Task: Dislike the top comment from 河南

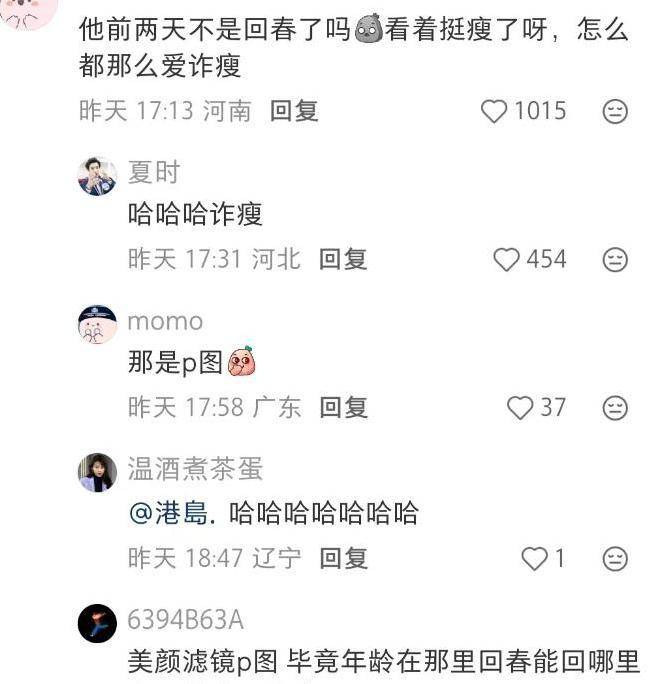Action: tap(615, 111)
